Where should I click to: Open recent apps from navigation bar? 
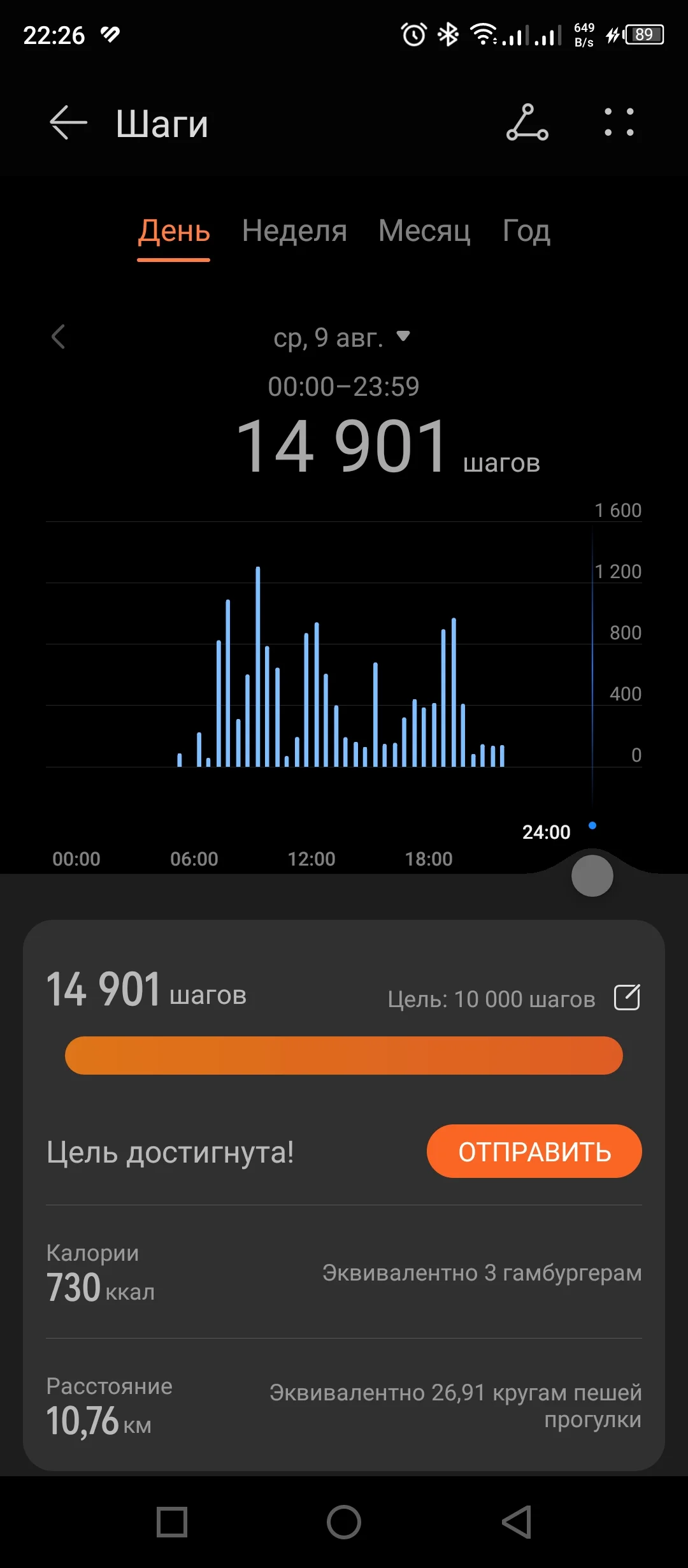(172, 1522)
